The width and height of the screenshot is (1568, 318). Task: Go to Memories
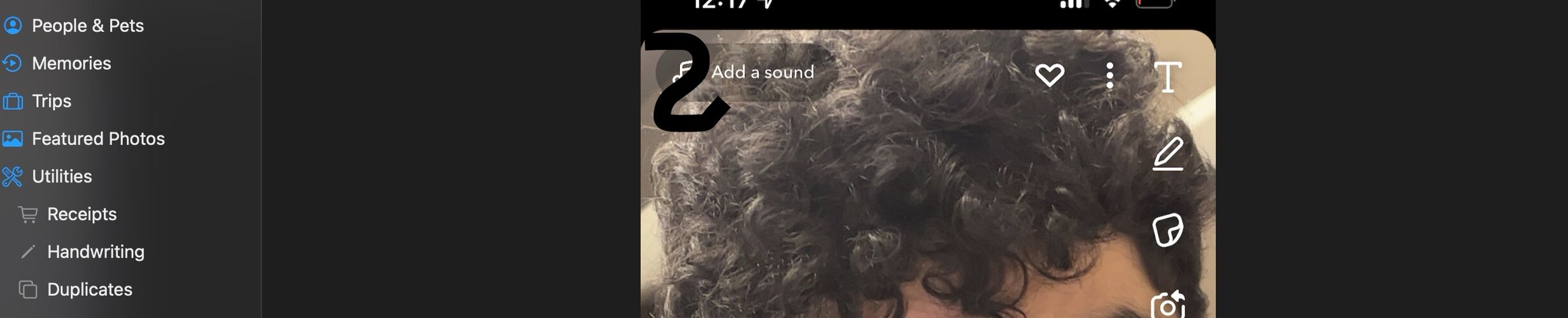coord(71,63)
